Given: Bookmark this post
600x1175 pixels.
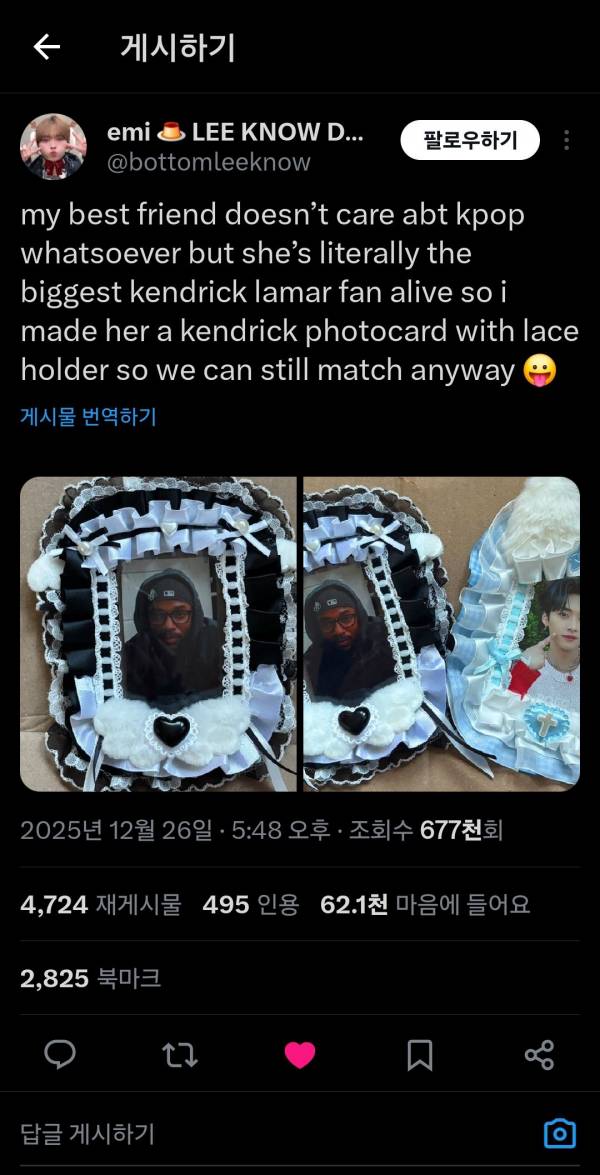Looking at the screenshot, I should point(420,1054).
